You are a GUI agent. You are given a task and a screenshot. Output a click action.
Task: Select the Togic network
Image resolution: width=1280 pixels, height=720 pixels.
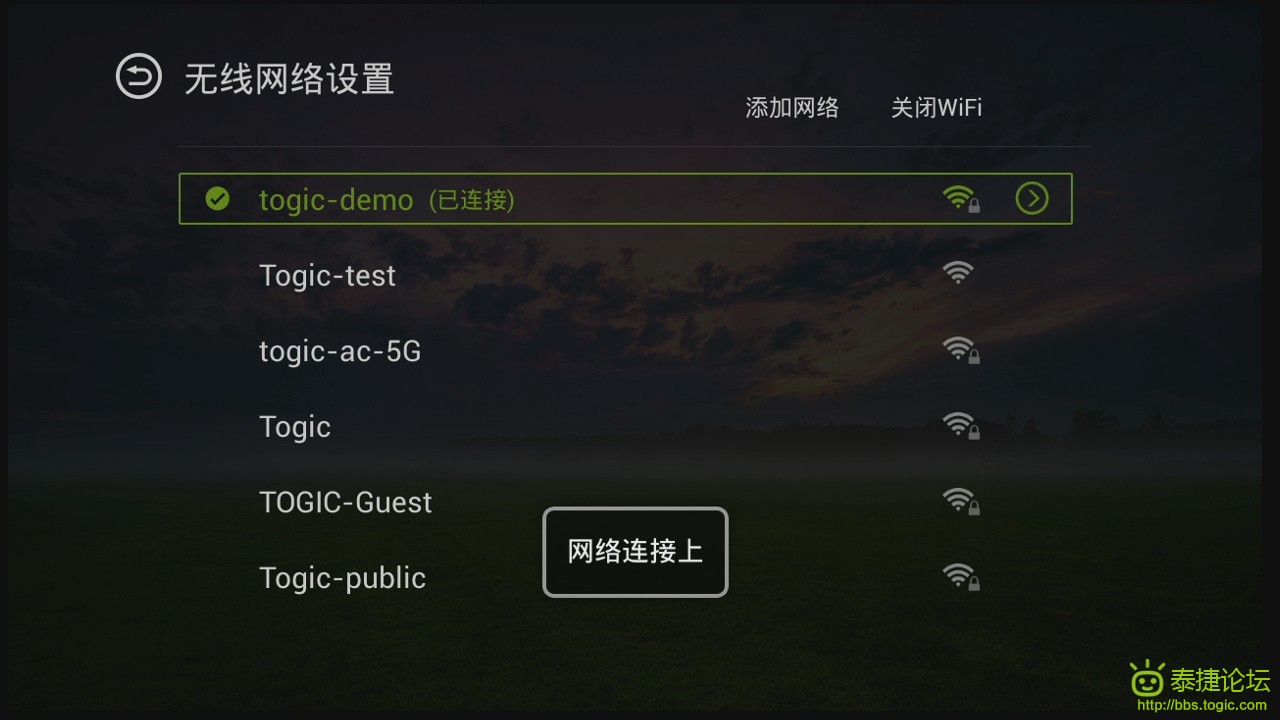[x=295, y=427]
